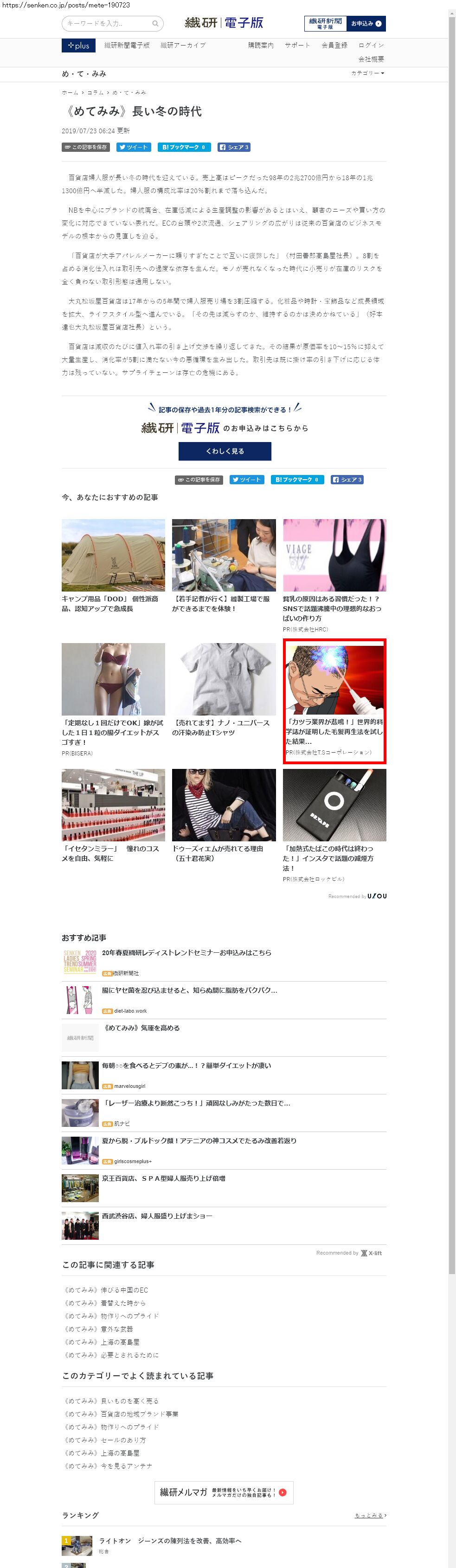Tap the くわしく見る button
Viewport: 456px width, 1568px height.
(225, 451)
